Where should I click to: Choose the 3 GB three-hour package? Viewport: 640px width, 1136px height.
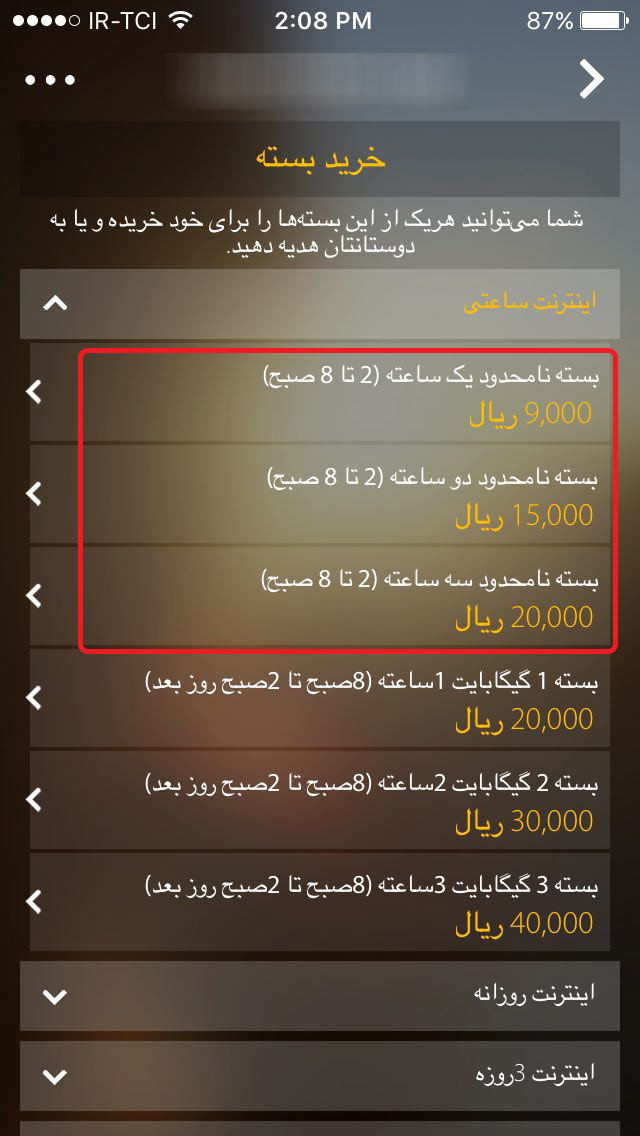tap(320, 902)
